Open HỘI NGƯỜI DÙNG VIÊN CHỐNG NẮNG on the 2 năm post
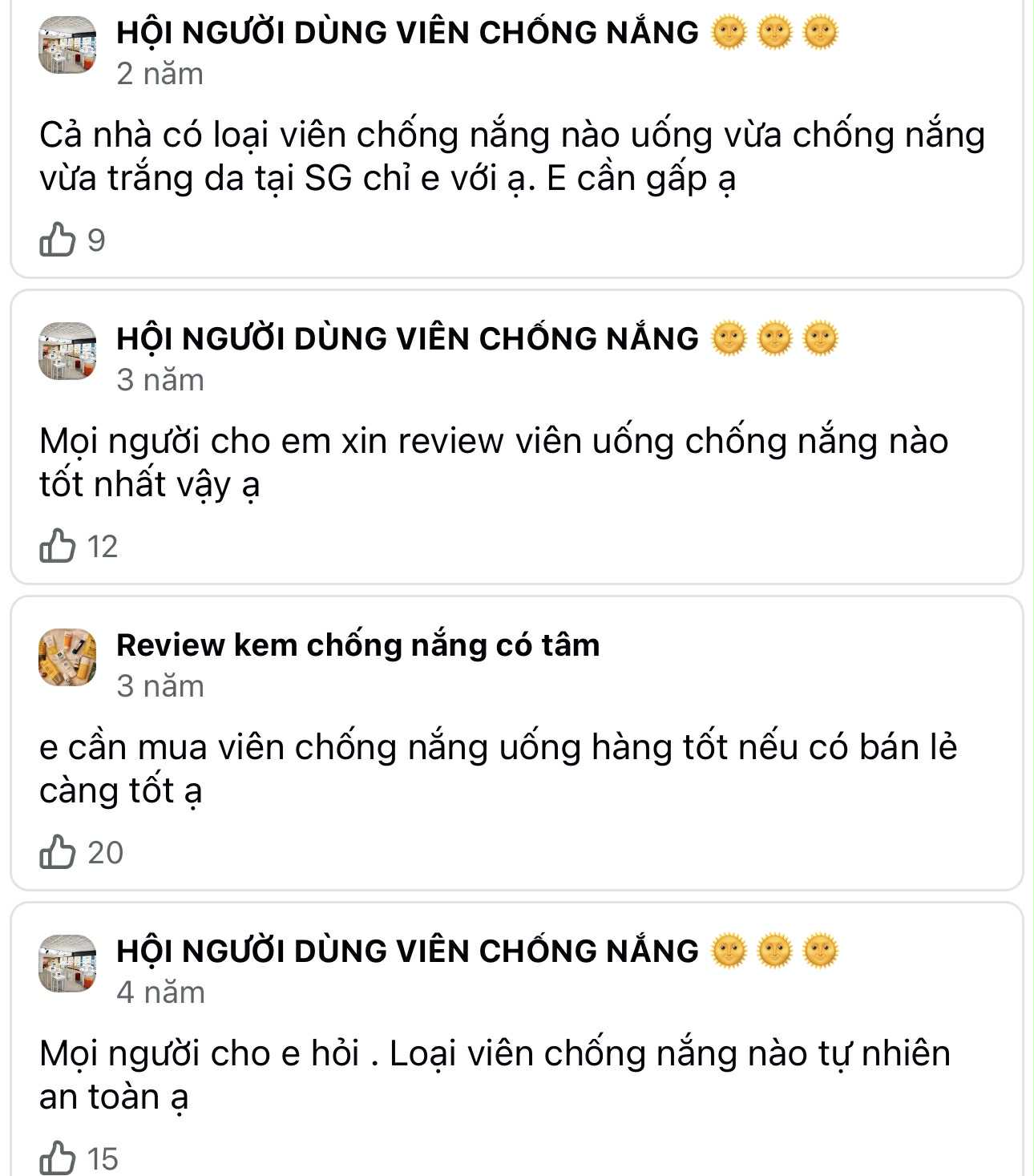Screen dimensions: 1034x1176 (407, 33)
